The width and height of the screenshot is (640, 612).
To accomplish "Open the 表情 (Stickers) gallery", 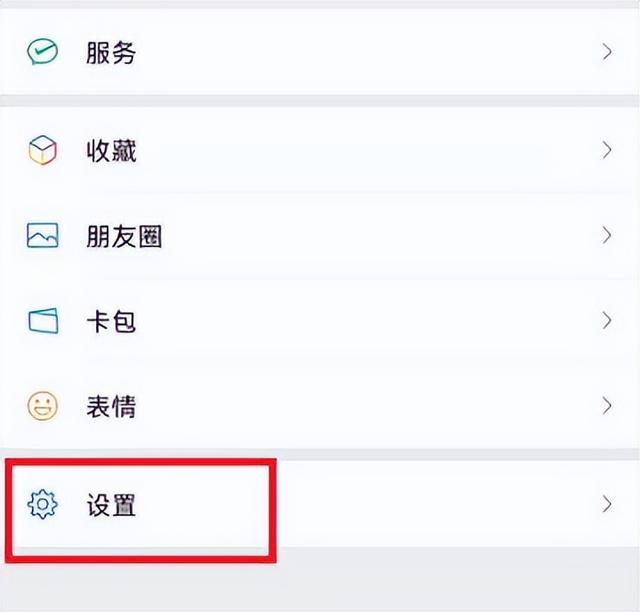I will click(110, 407).
